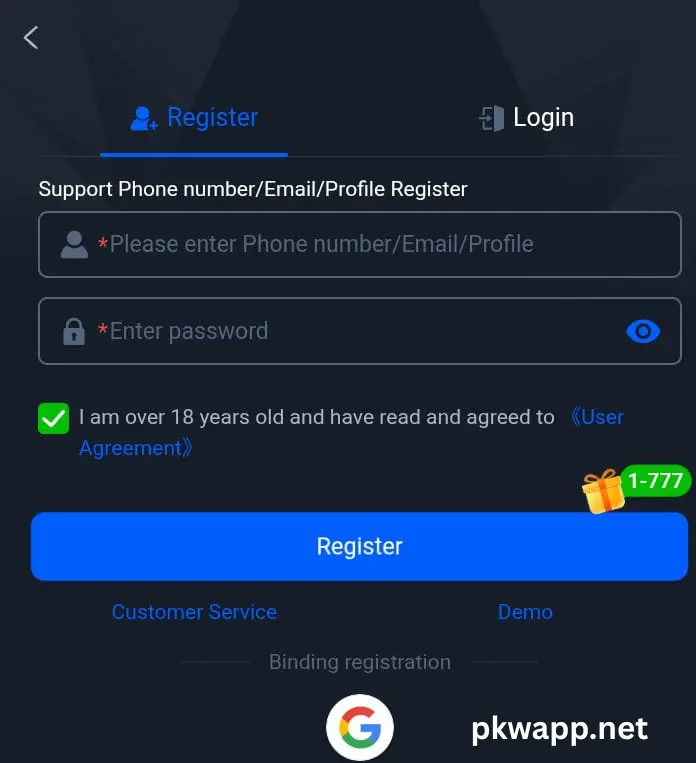The width and height of the screenshot is (696, 763).
Task: Uncheck the over 18 agreement checkbox
Action: pos(53,418)
